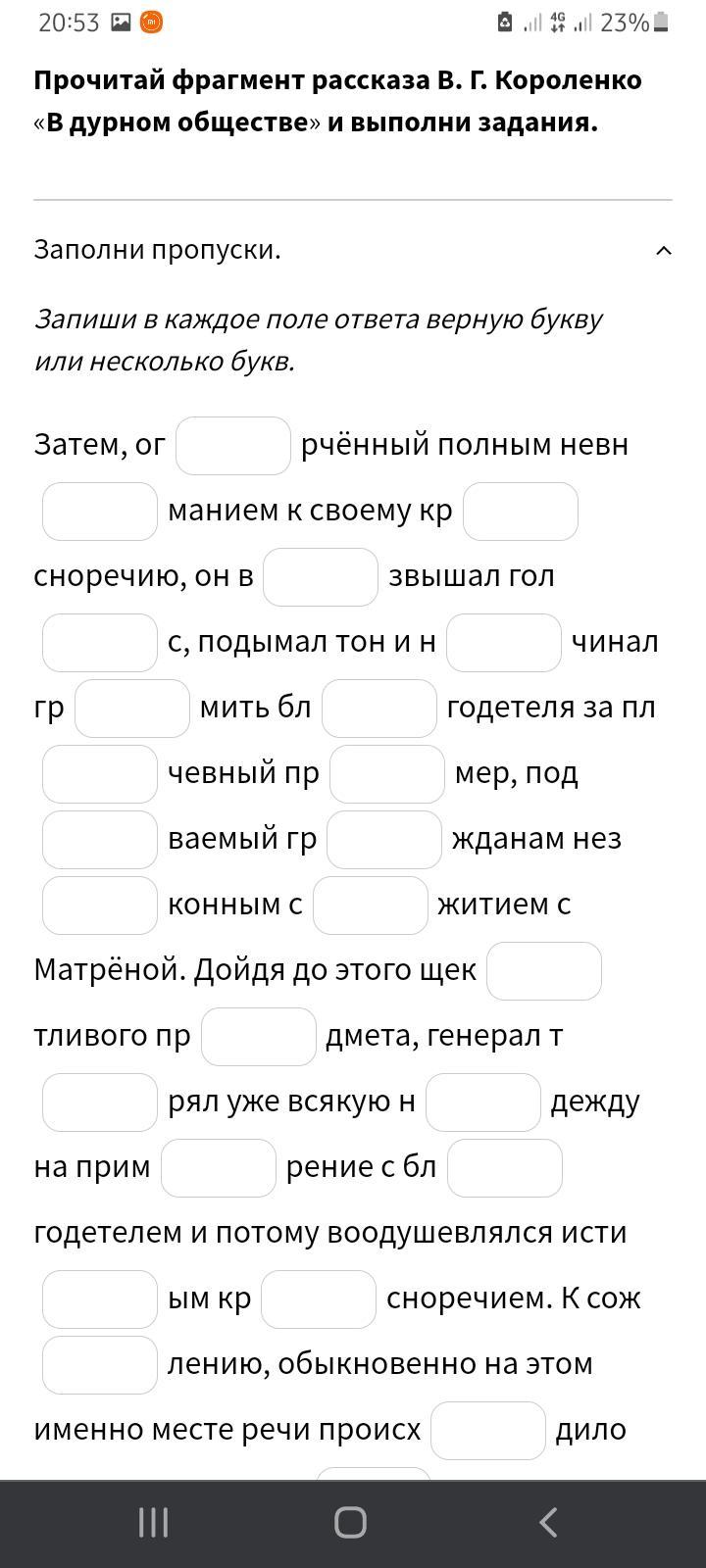Collapse the 'Заполни пропуски' section
Screen dimensions: 706x1568
tap(663, 251)
